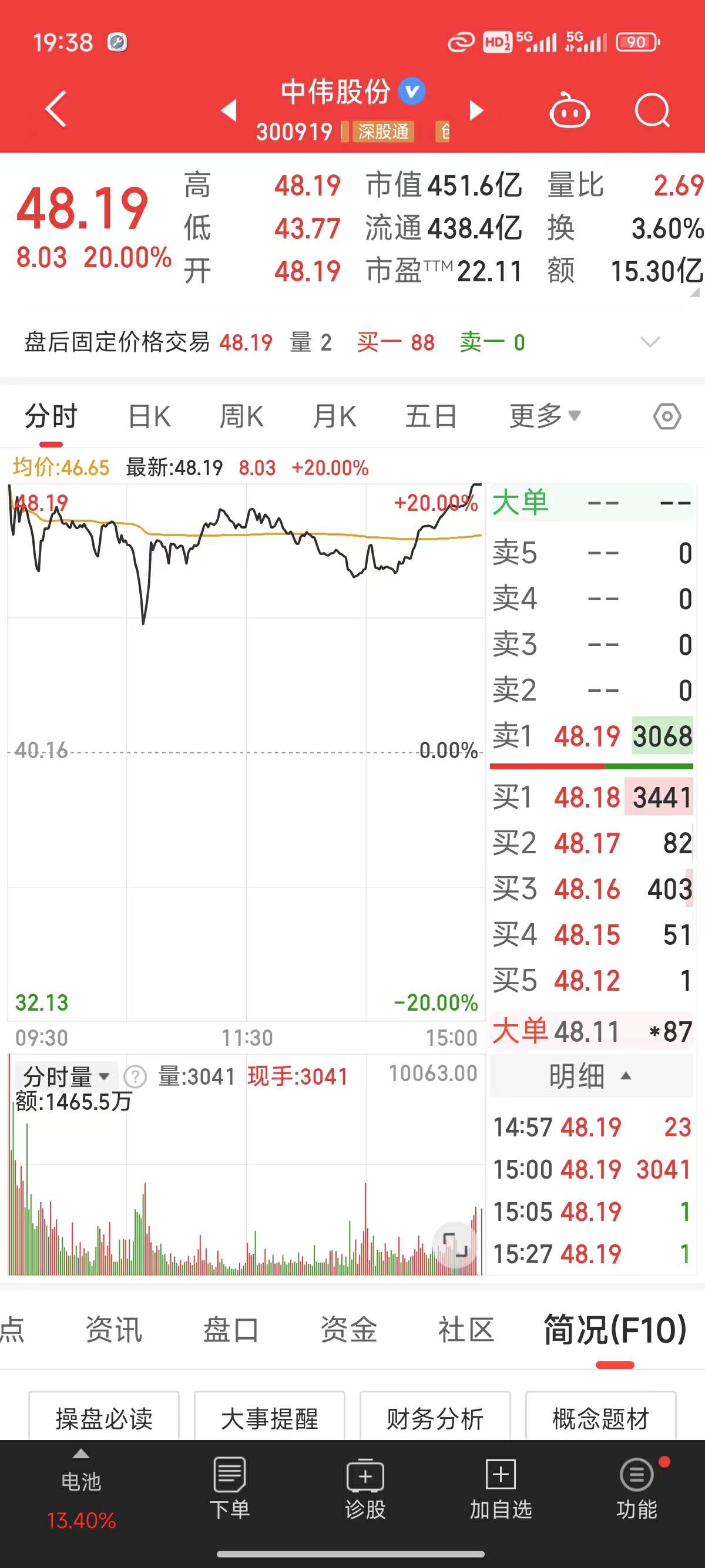Expand the chart to fullscreen
Viewport: 705px width, 1568px height.
(x=455, y=1243)
